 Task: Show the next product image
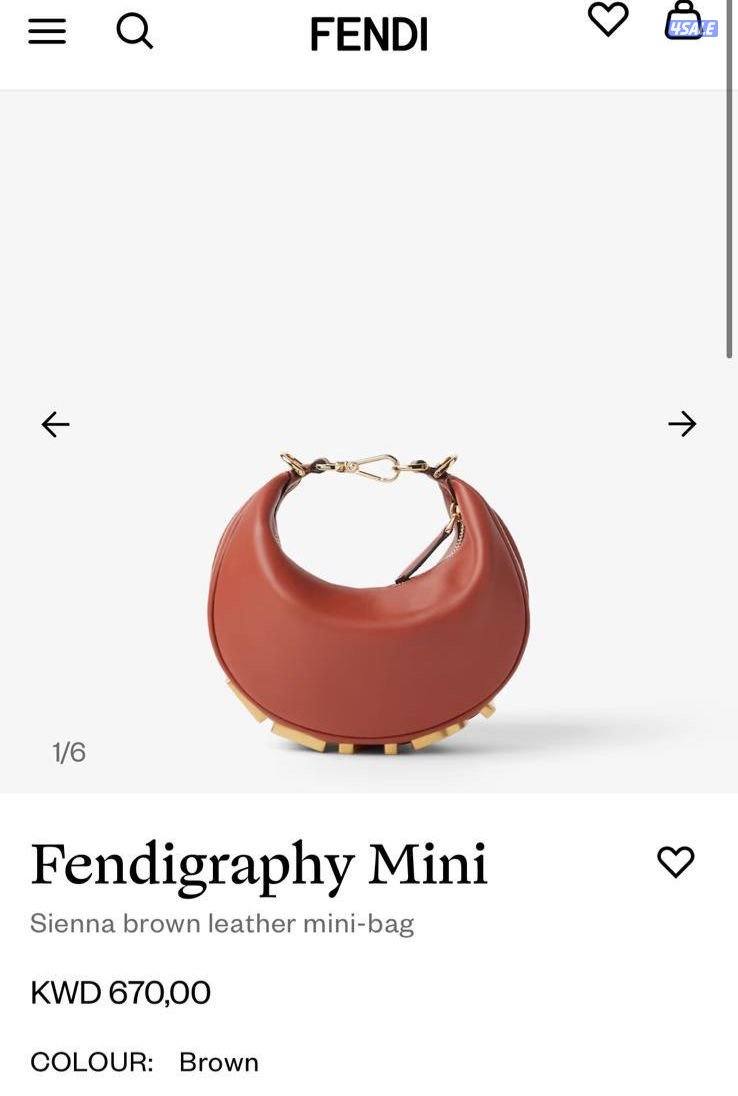(682, 424)
